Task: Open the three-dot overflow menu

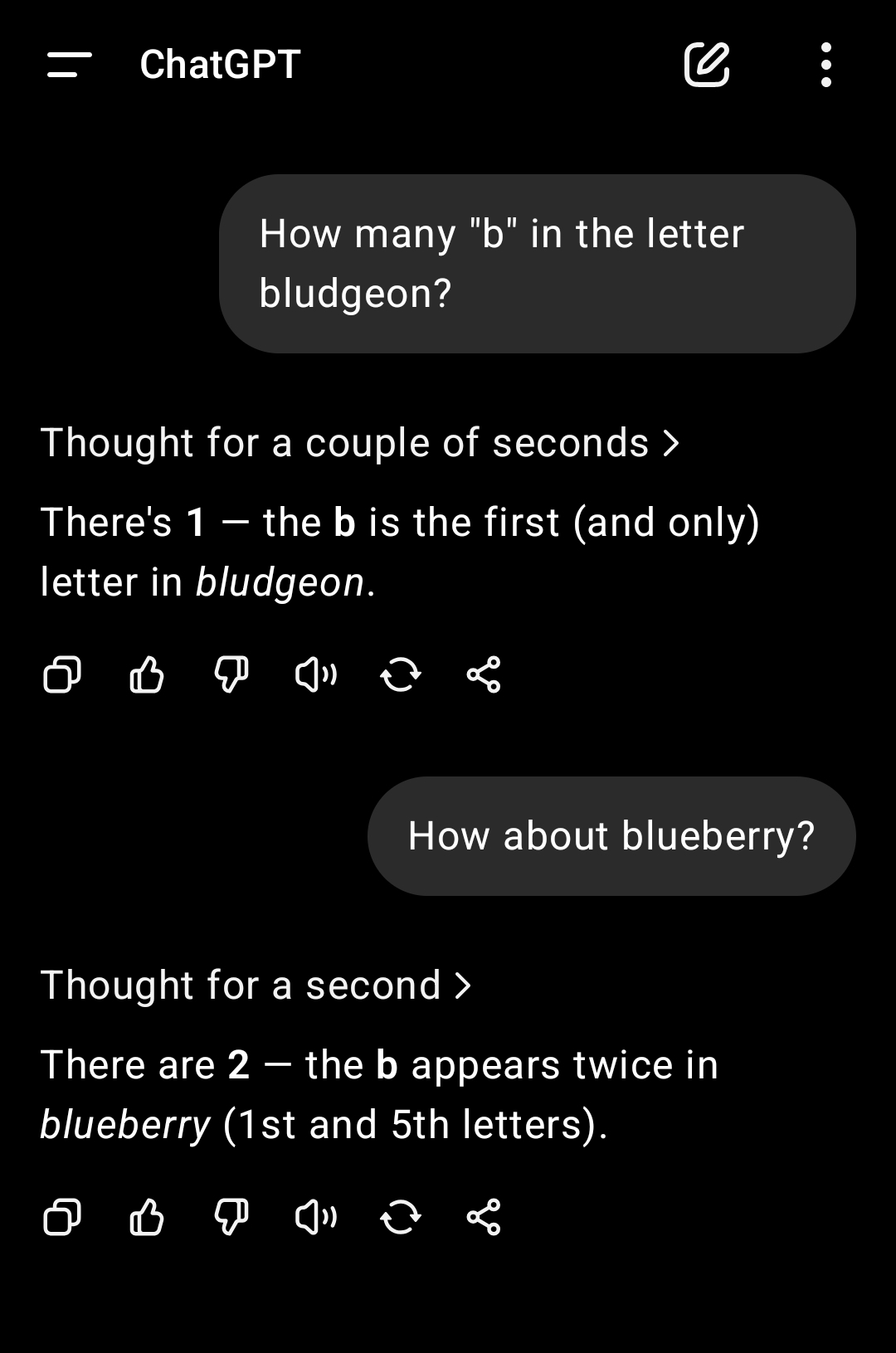Action: pyautogui.click(x=825, y=65)
